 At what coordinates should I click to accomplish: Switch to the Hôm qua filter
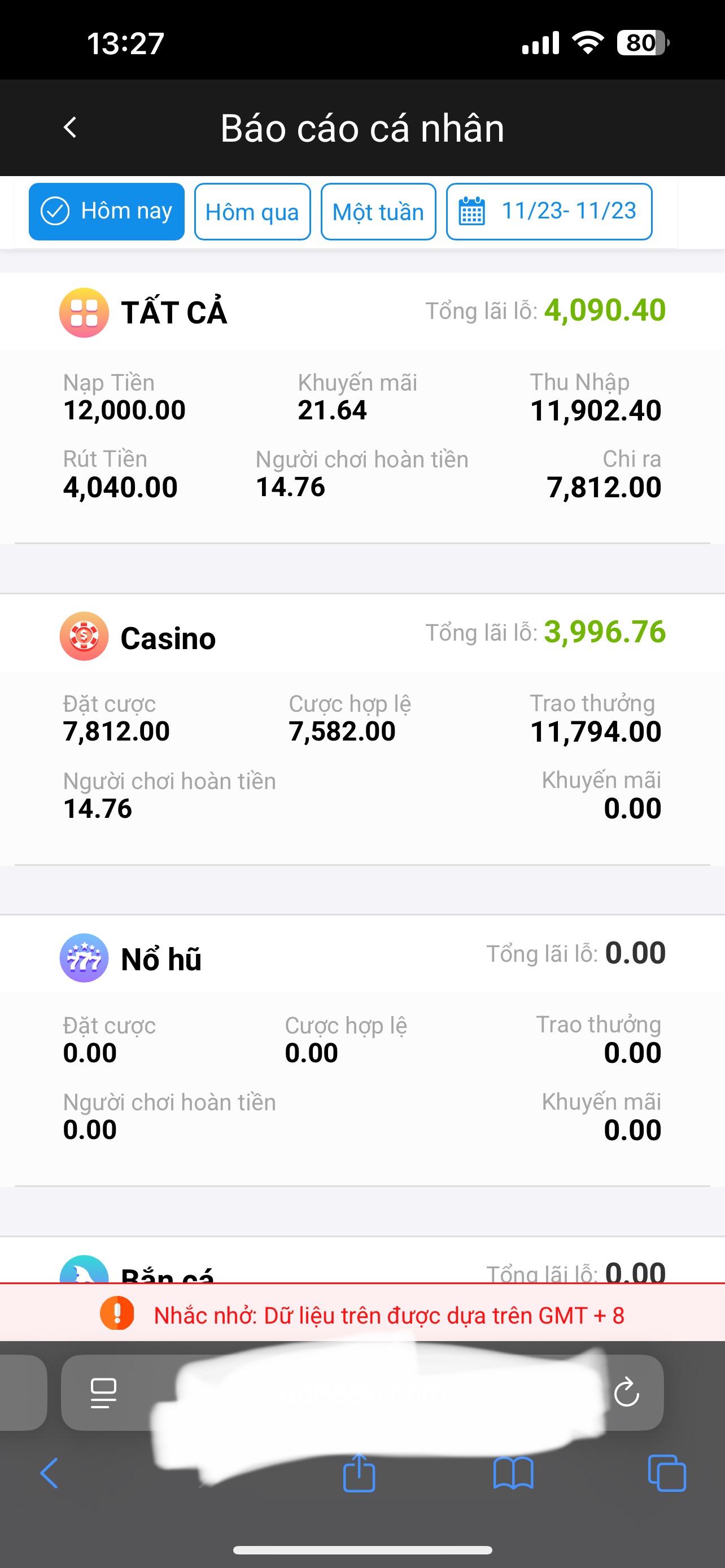(252, 212)
